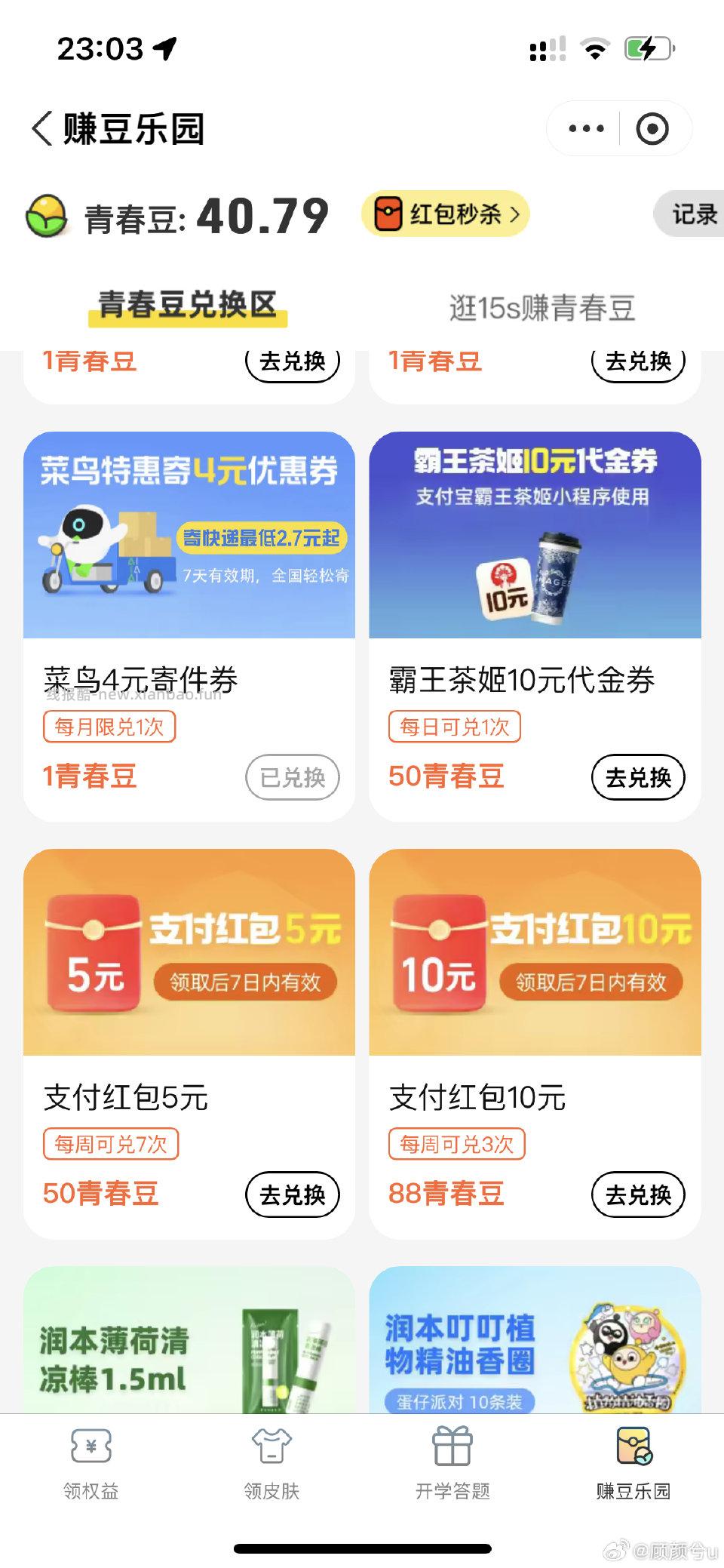
Task: Tap the yellow 青春豆 bean icon
Action: [x=48, y=217]
